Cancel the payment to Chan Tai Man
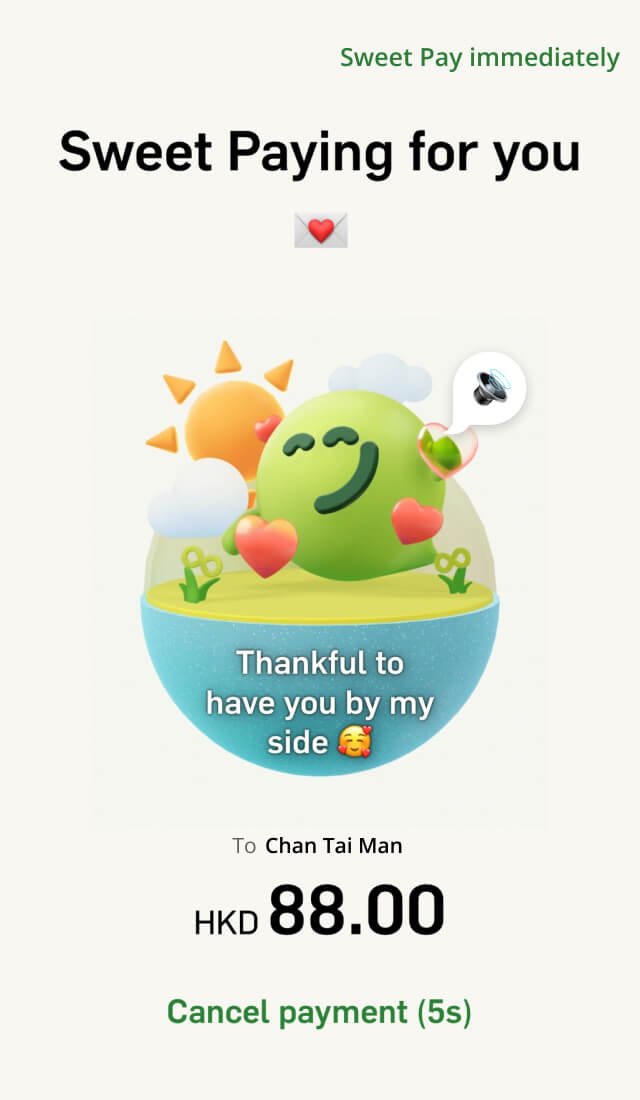The width and height of the screenshot is (640, 1100). (x=319, y=1011)
